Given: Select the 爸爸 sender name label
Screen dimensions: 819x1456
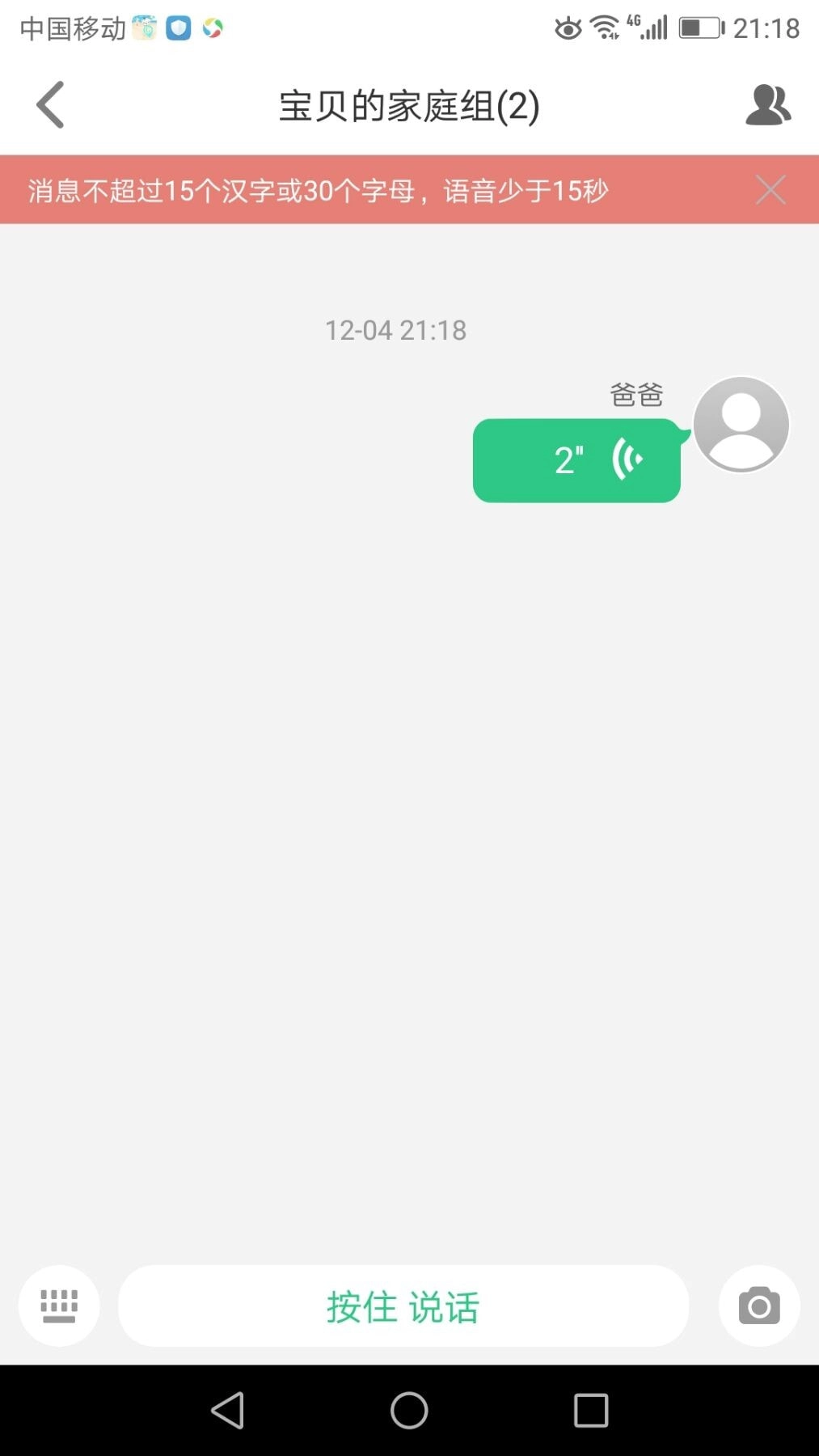Looking at the screenshot, I should [x=635, y=395].
